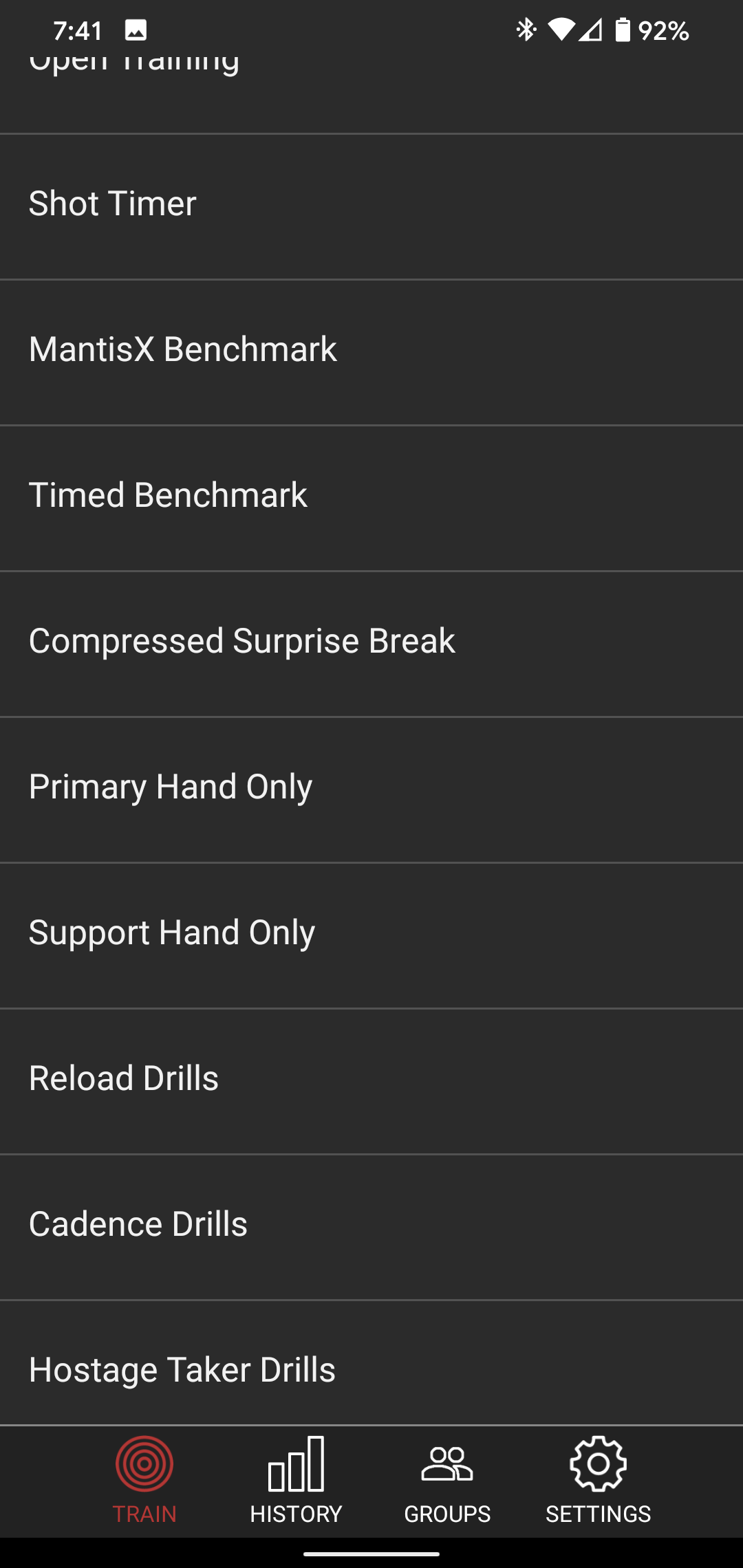This screenshot has width=743, height=1568.
Task: View the Groups tab
Action: [447, 1480]
